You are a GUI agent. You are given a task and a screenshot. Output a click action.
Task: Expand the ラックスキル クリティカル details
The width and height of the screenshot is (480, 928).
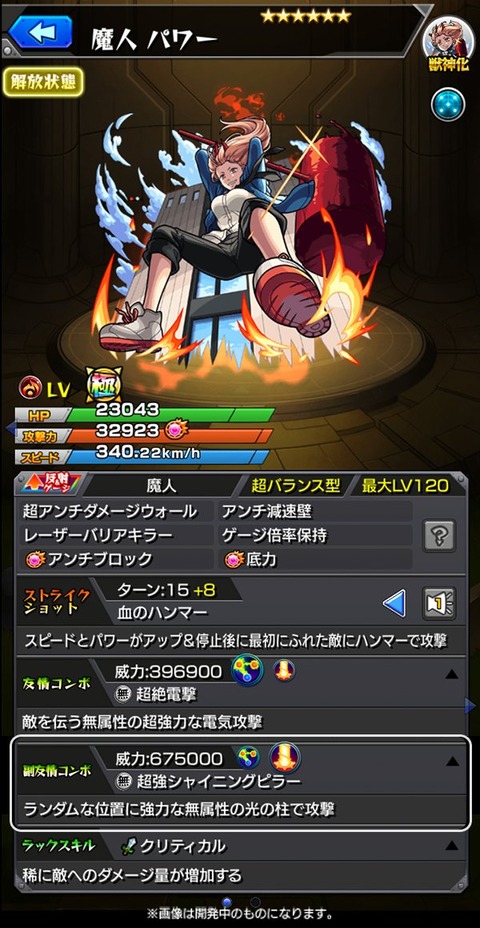(x=452, y=845)
